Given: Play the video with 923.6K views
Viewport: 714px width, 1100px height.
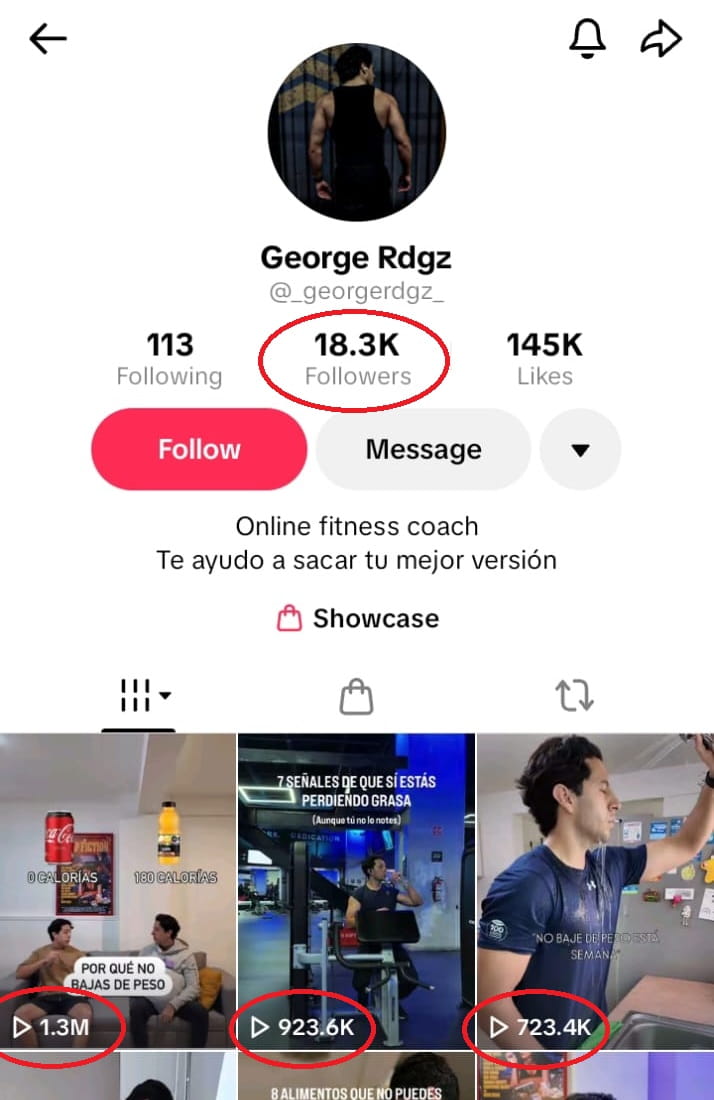Looking at the screenshot, I should click(356, 890).
